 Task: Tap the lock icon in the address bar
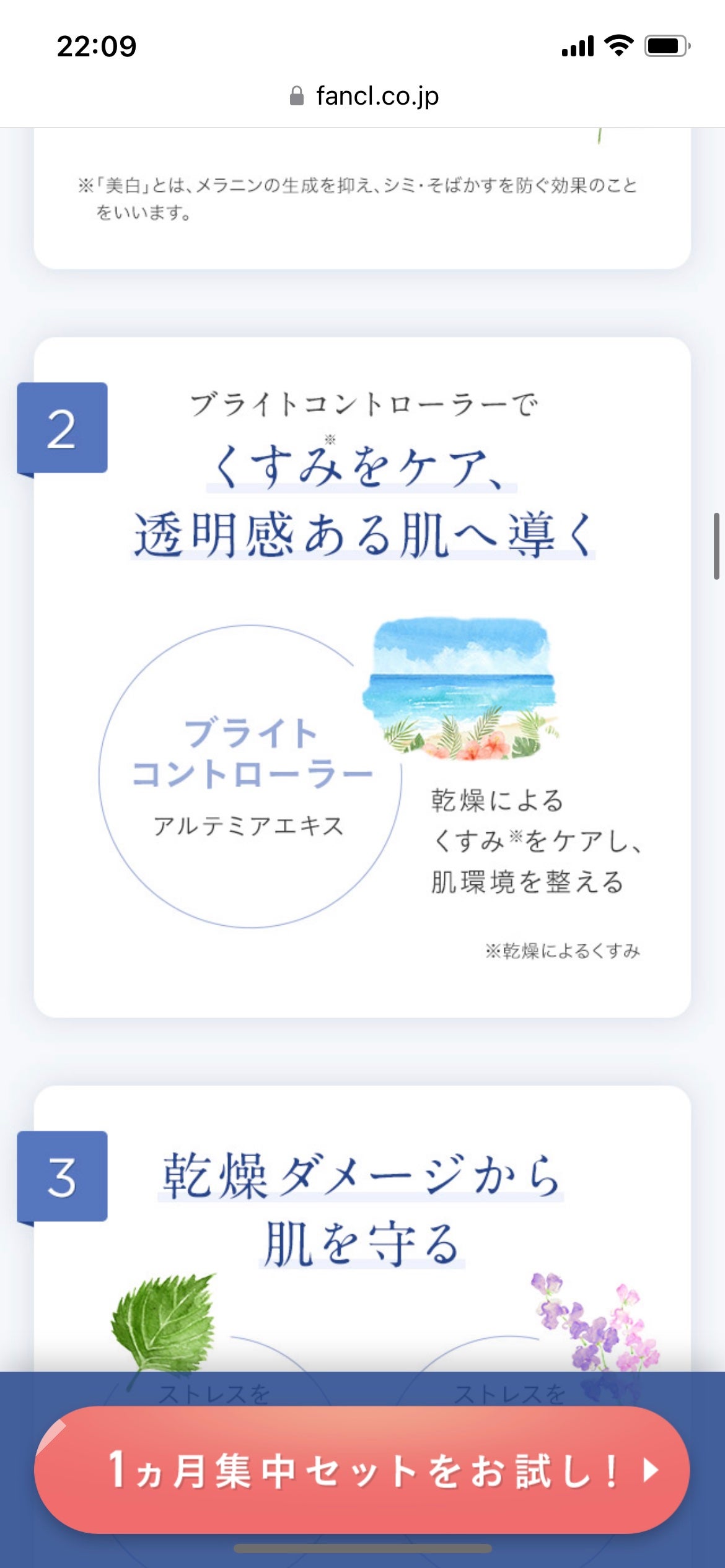(x=296, y=96)
